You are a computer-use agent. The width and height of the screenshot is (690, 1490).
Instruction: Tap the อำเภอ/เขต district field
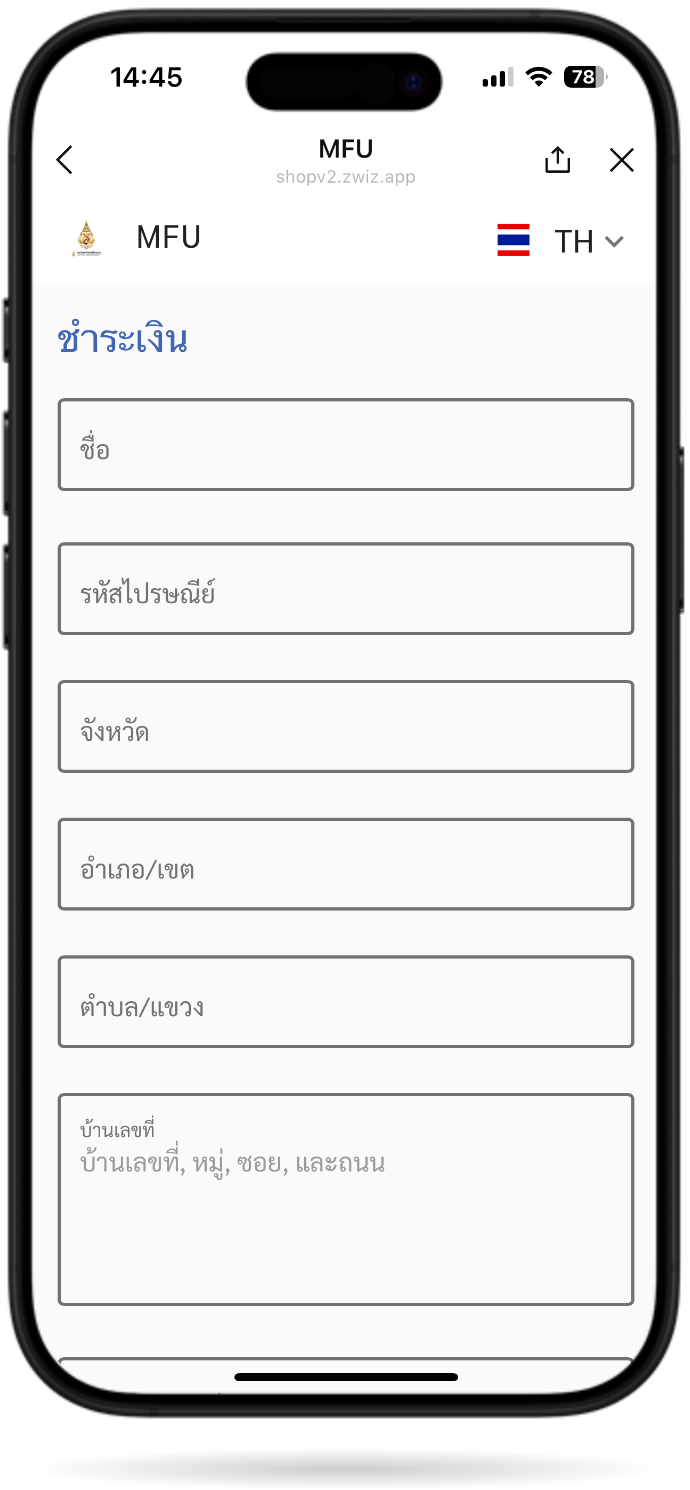(x=345, y=864)
